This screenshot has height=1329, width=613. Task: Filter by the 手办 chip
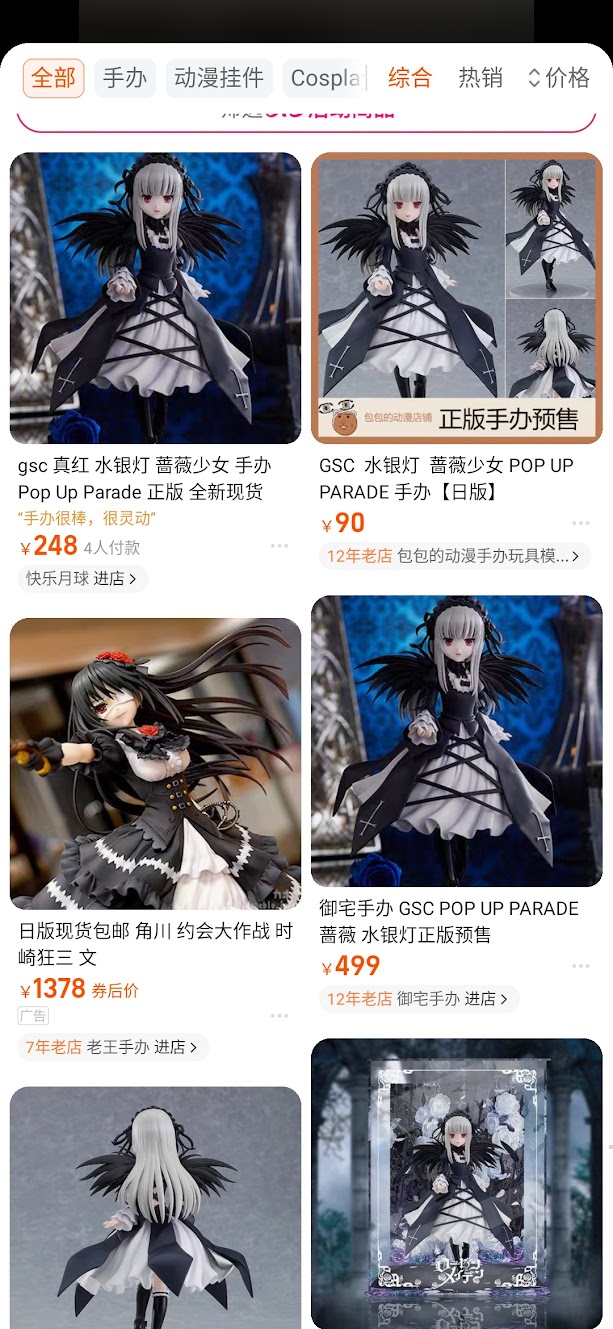point(125,78)
